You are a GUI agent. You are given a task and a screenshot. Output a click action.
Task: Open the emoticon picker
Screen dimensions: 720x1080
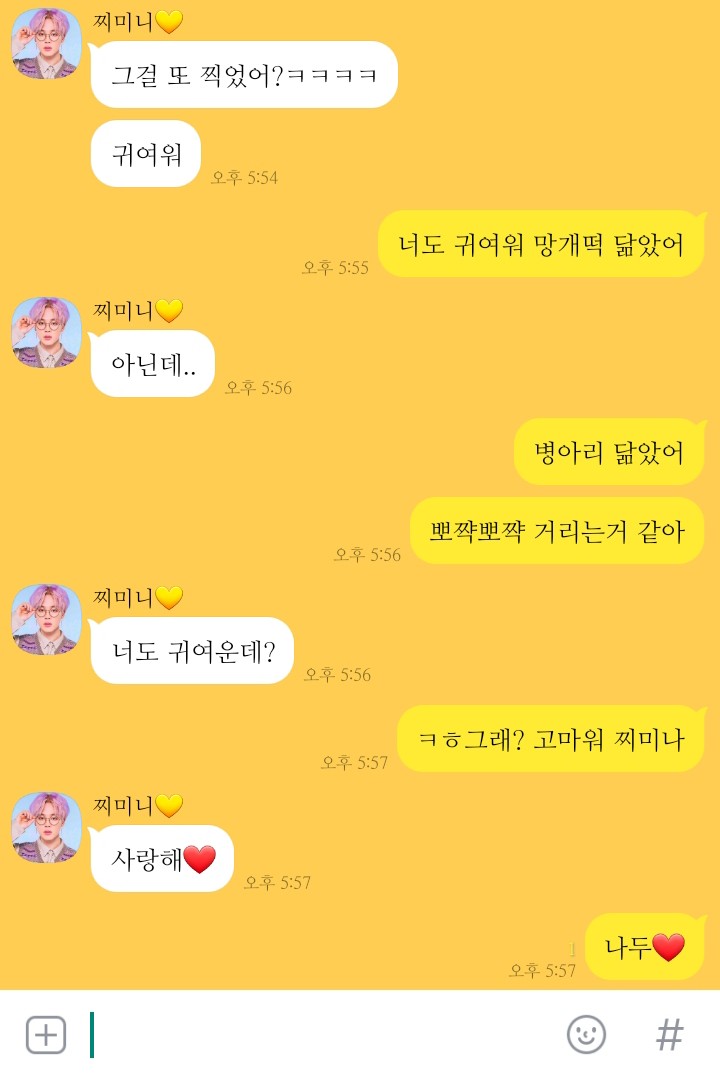point(587,1035)
